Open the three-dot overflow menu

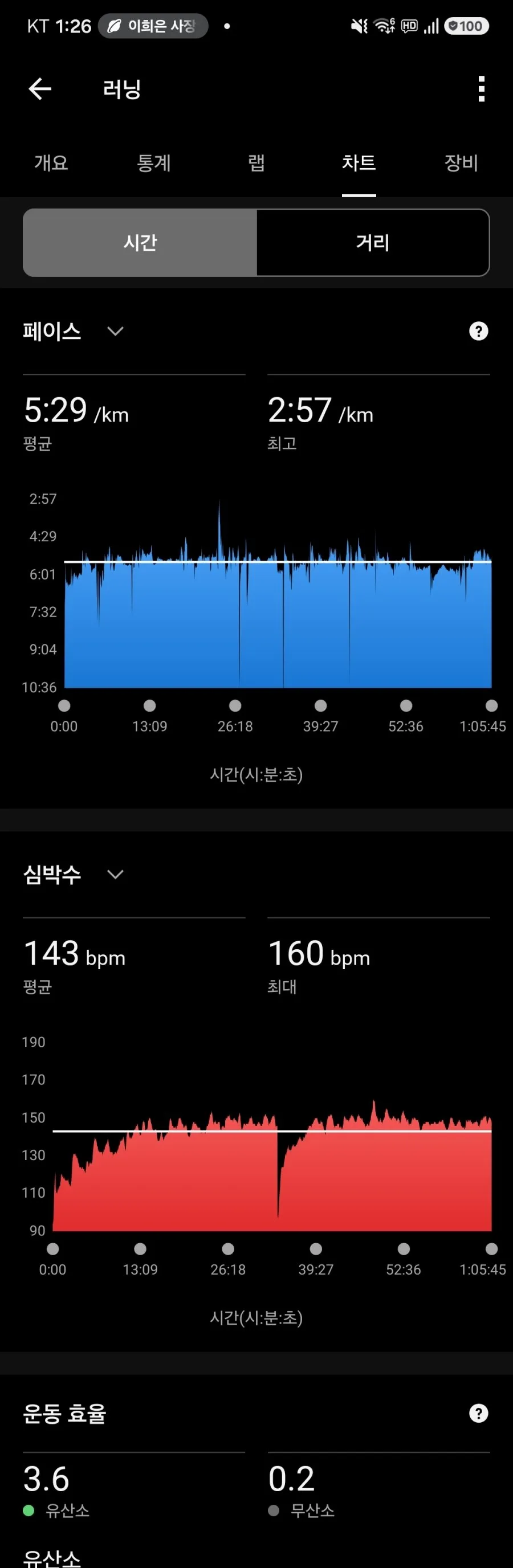481,89
